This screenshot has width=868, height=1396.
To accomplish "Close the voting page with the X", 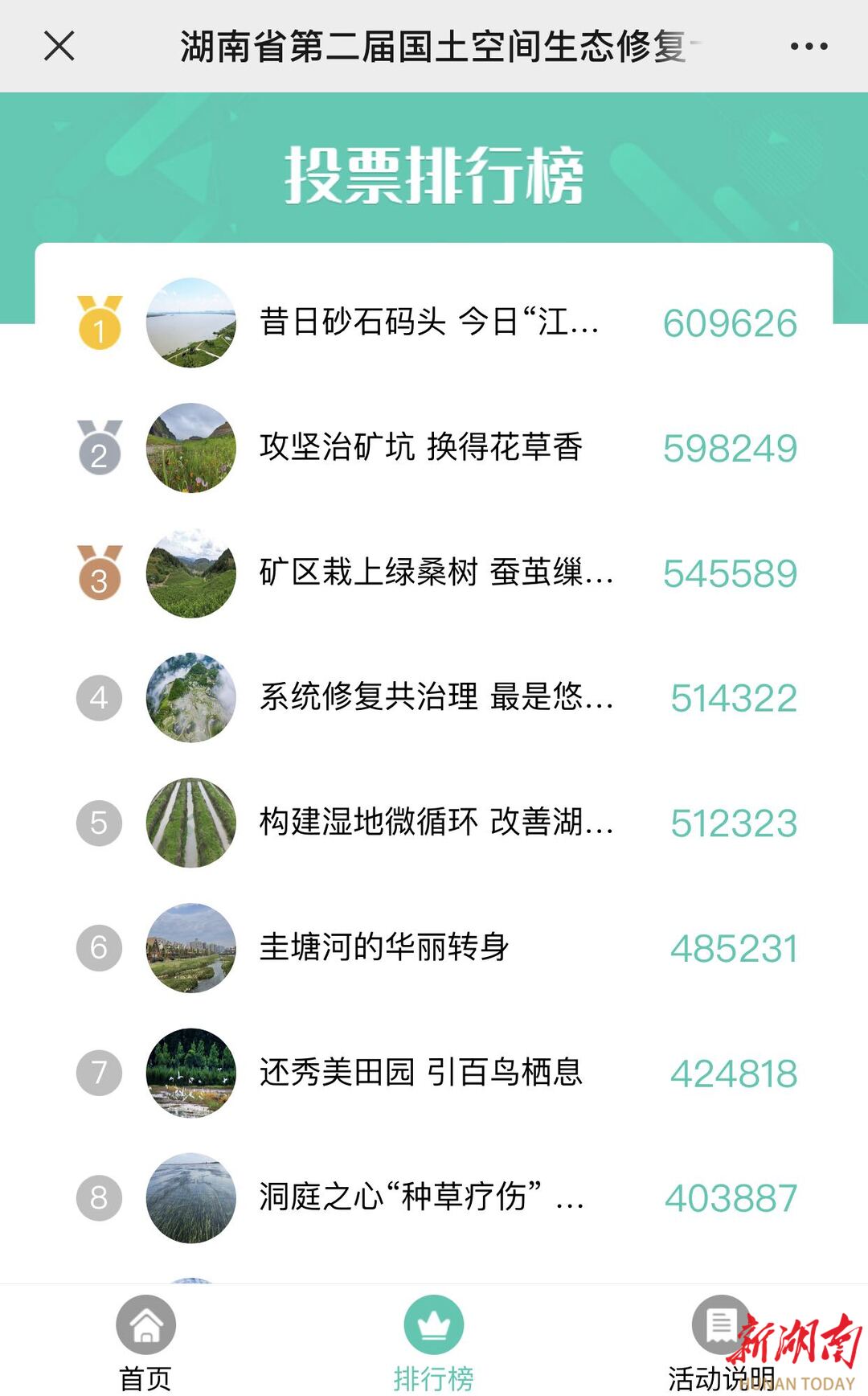I will point(59,46).
